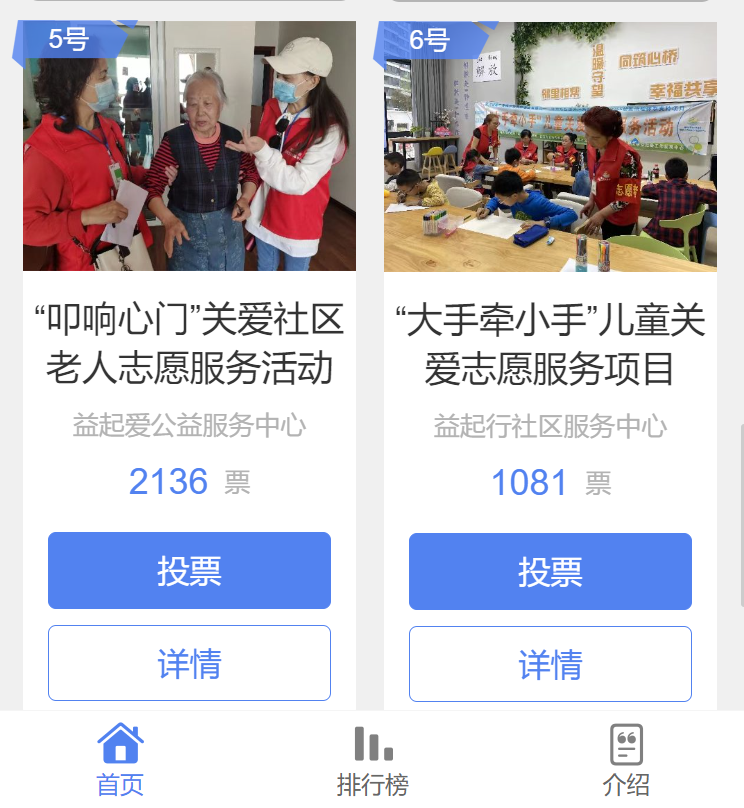Go to the 首页 tab
Viewport: 744px width, 808px height.
pyautogui.click(x=120, y=761)
